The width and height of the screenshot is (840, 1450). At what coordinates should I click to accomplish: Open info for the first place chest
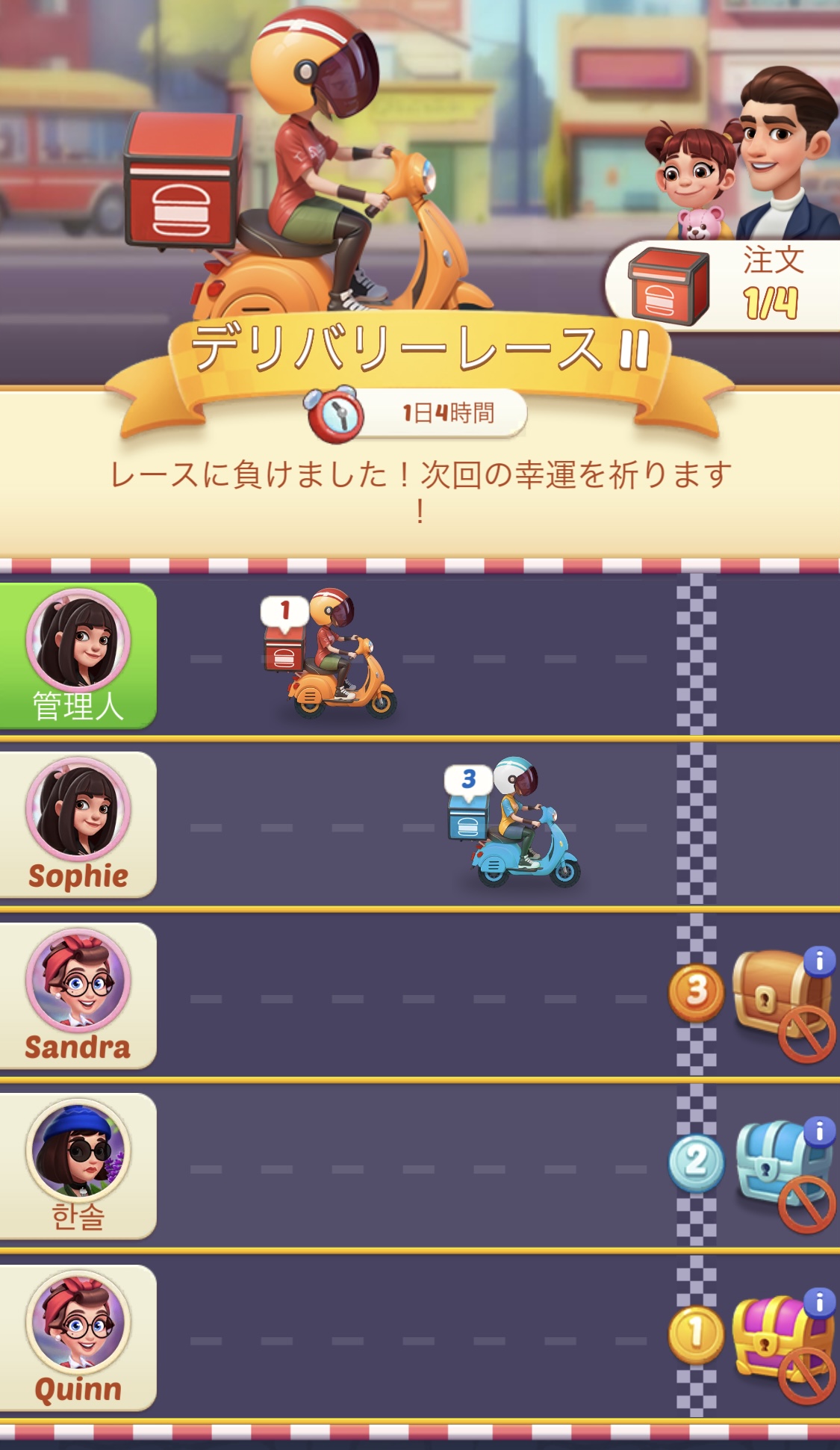pyautogui.click(x=819, y=1303)
